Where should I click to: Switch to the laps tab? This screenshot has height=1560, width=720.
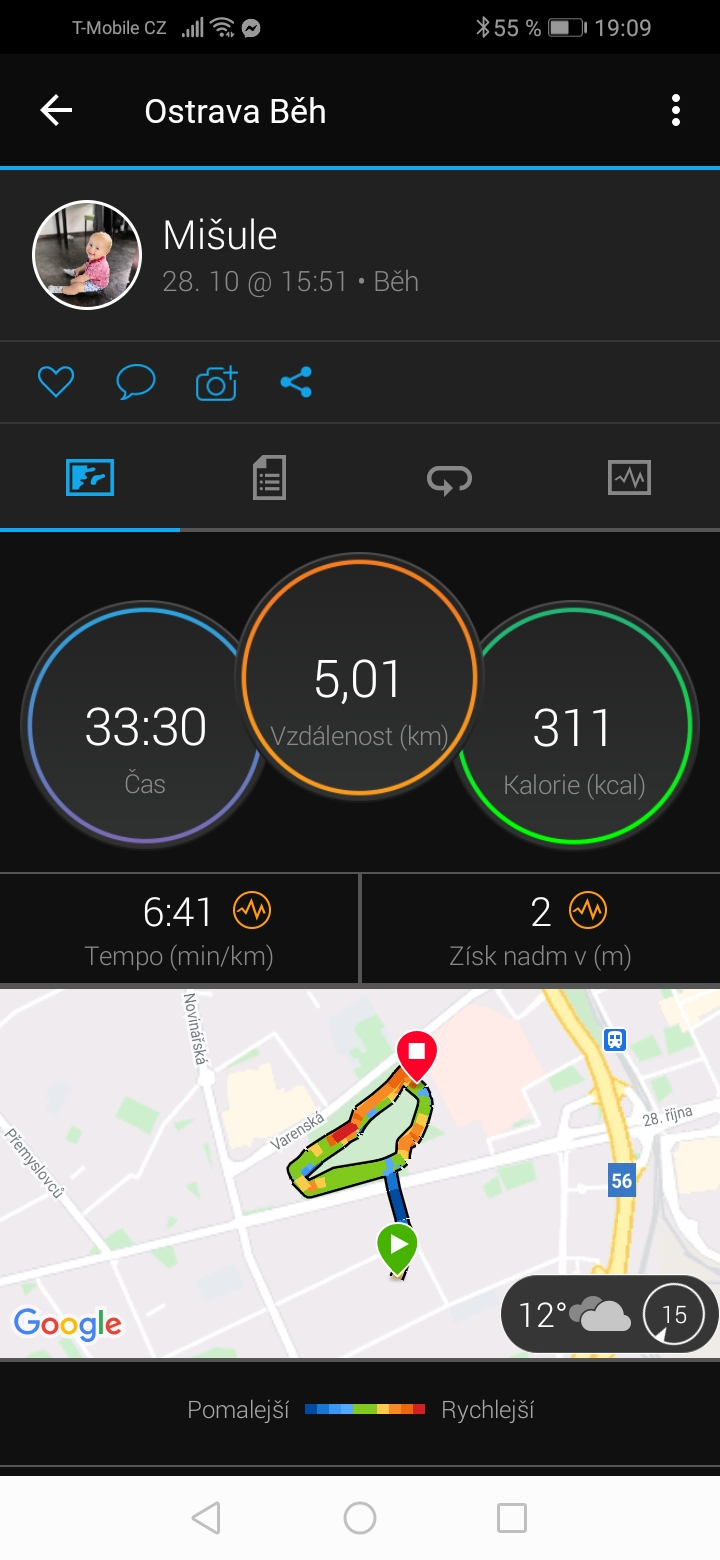449,478
